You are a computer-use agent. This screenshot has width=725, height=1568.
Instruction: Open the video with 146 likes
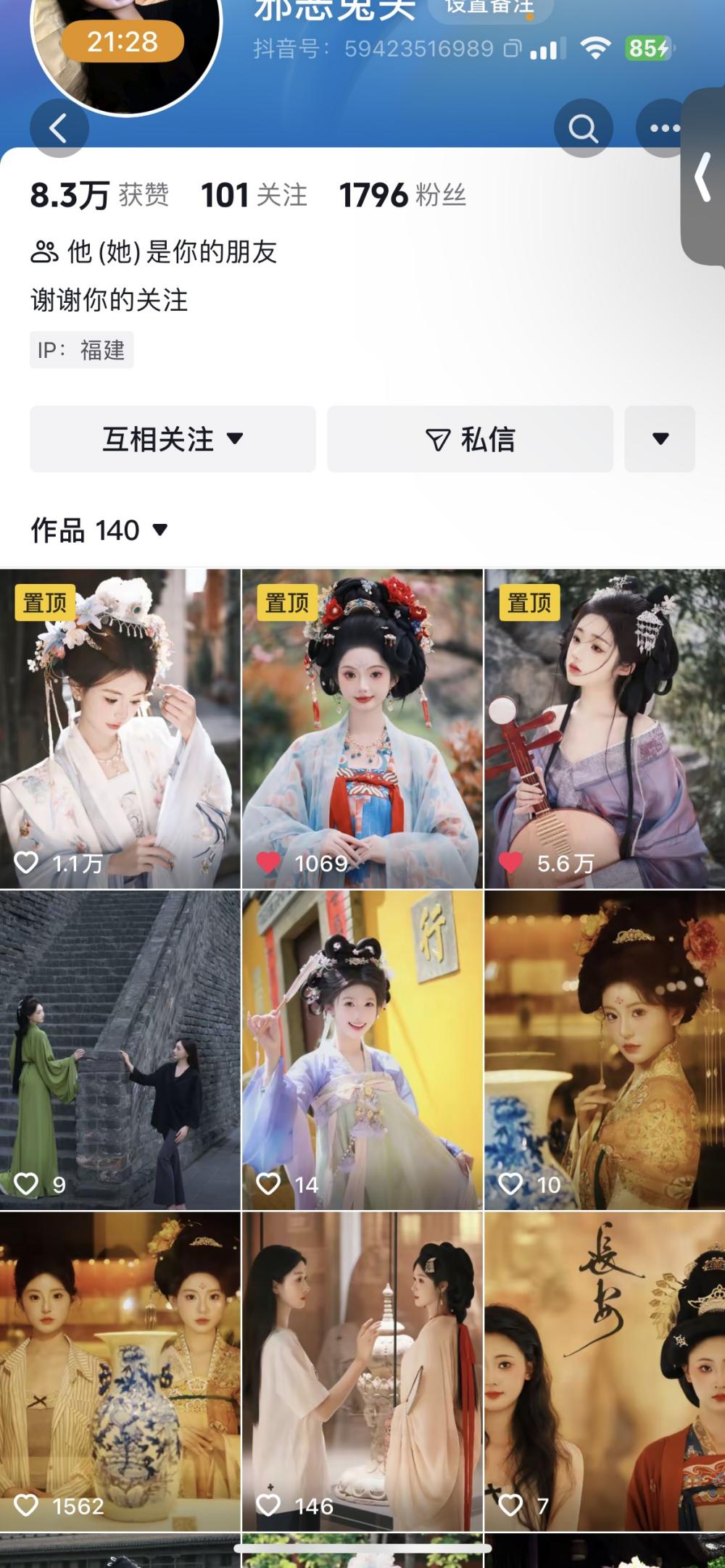(362, 1372)
